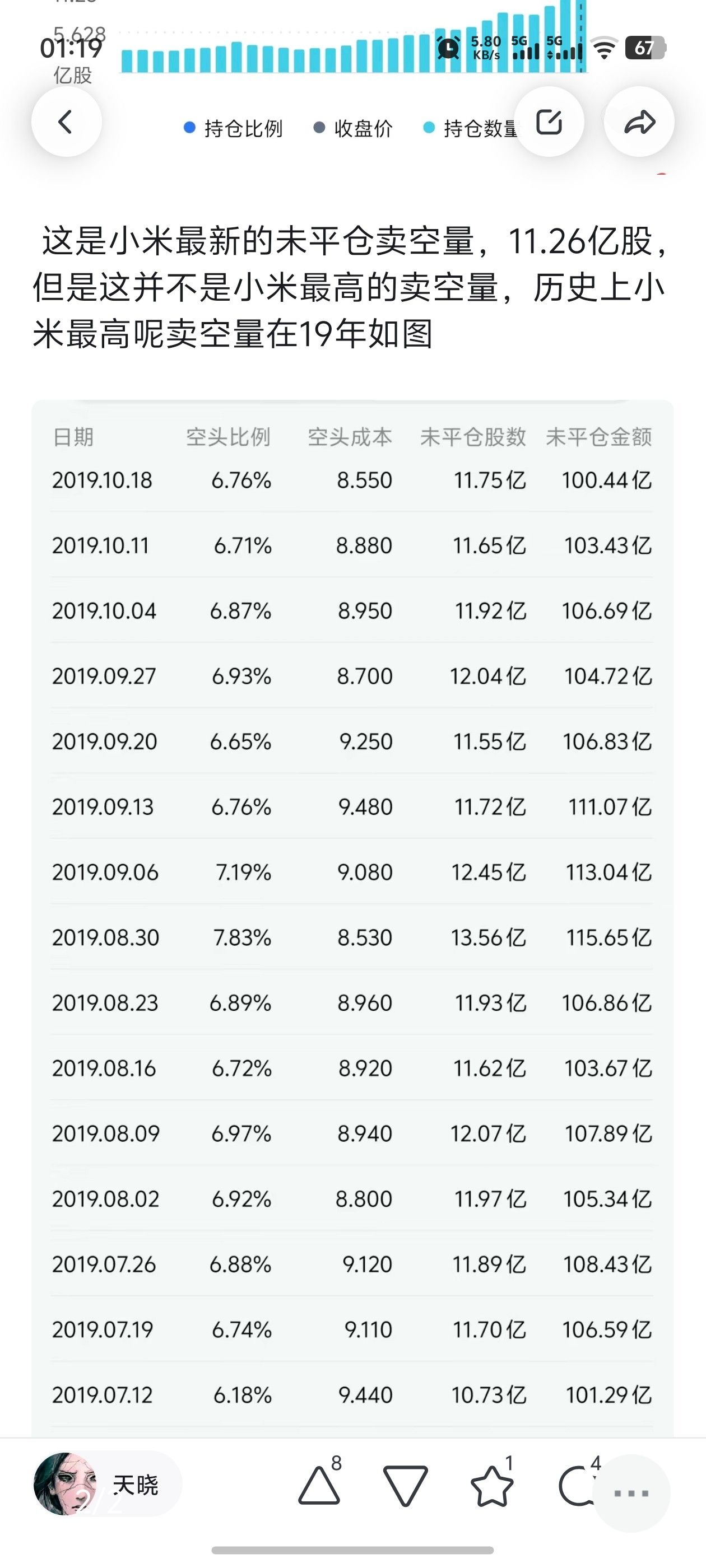Tap the edit note icon
Screen dimensions: 706x1568
(x=548, y=122)
